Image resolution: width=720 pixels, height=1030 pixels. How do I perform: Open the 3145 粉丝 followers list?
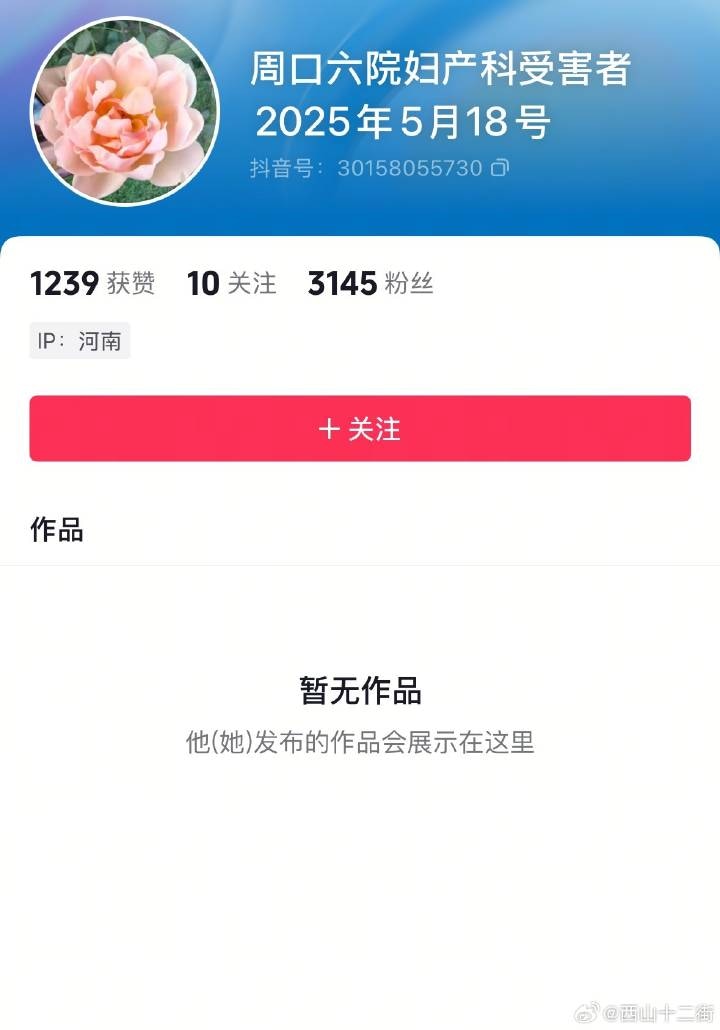pos(370,284)
